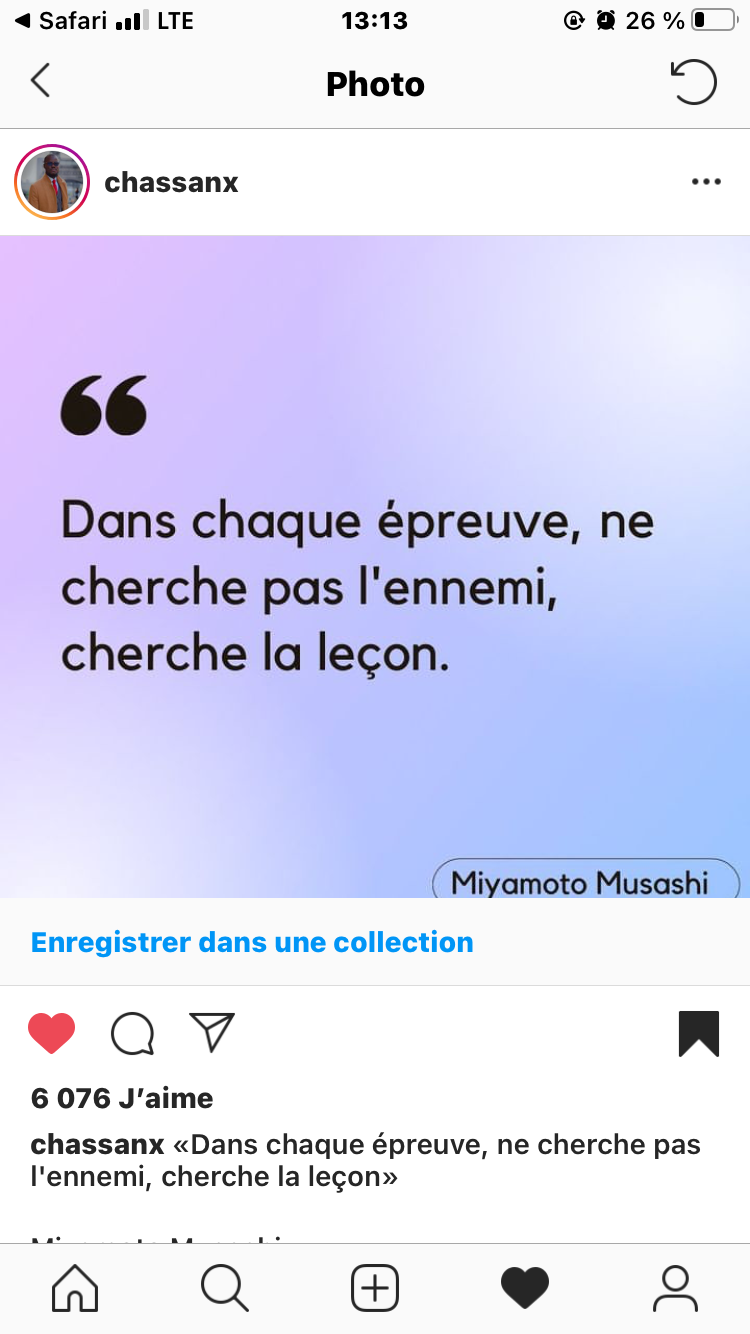Create a new post with the plus tab
Viewport: 750px width, 1334px height.
[x=375, y=1288]
